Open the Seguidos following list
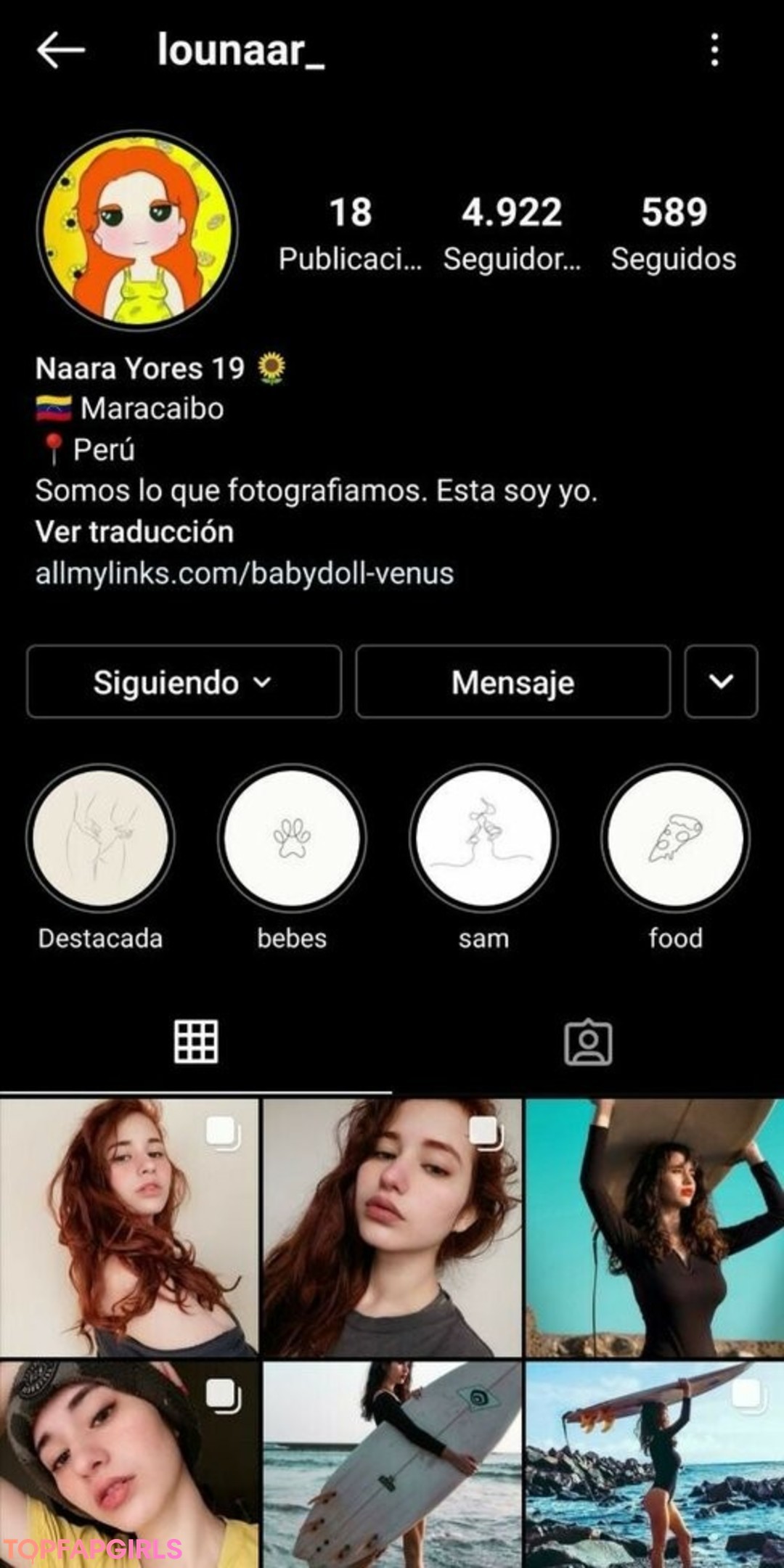 point(673,232)
